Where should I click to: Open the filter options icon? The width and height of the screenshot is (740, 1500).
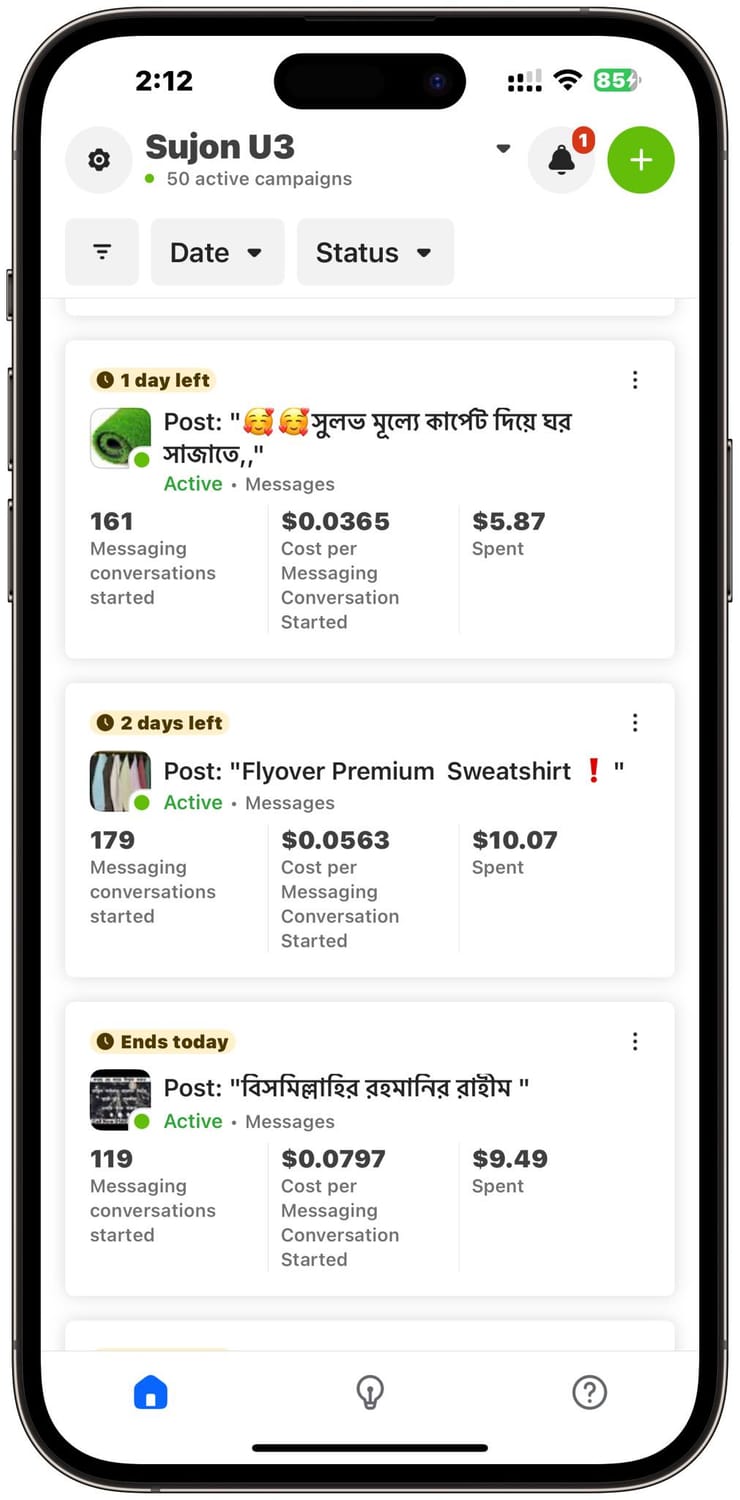coord(102,252)
